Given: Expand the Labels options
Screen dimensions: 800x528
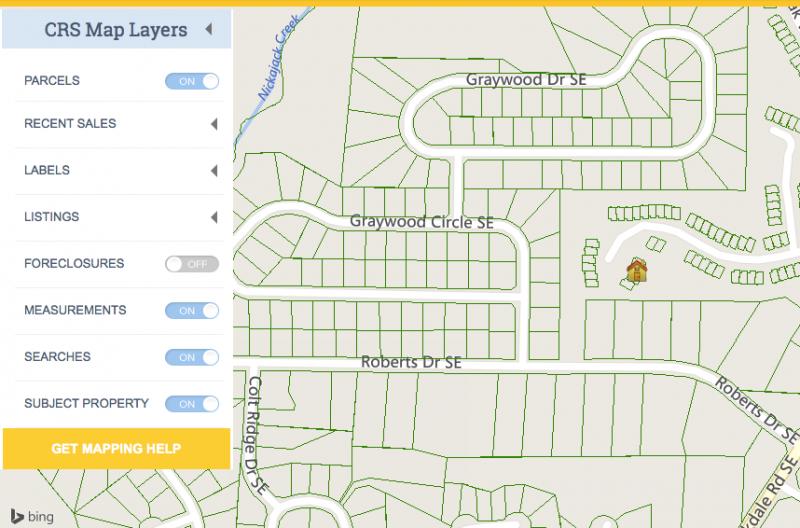Looking at the screenshot, I should [214, 171].
